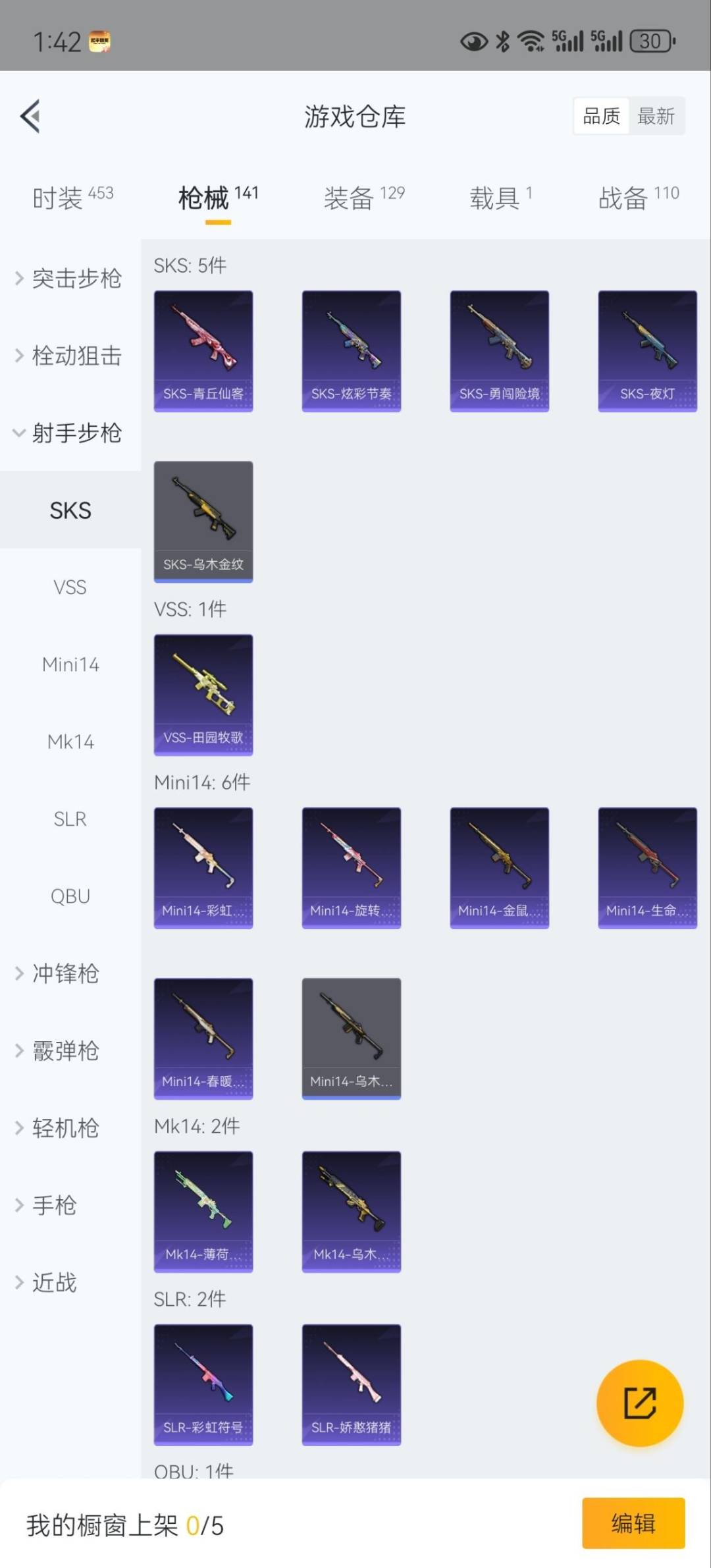Tap the 编辑 button
The height and width of the screenshot is (1568, 711).
click(x=633, y=1523)
